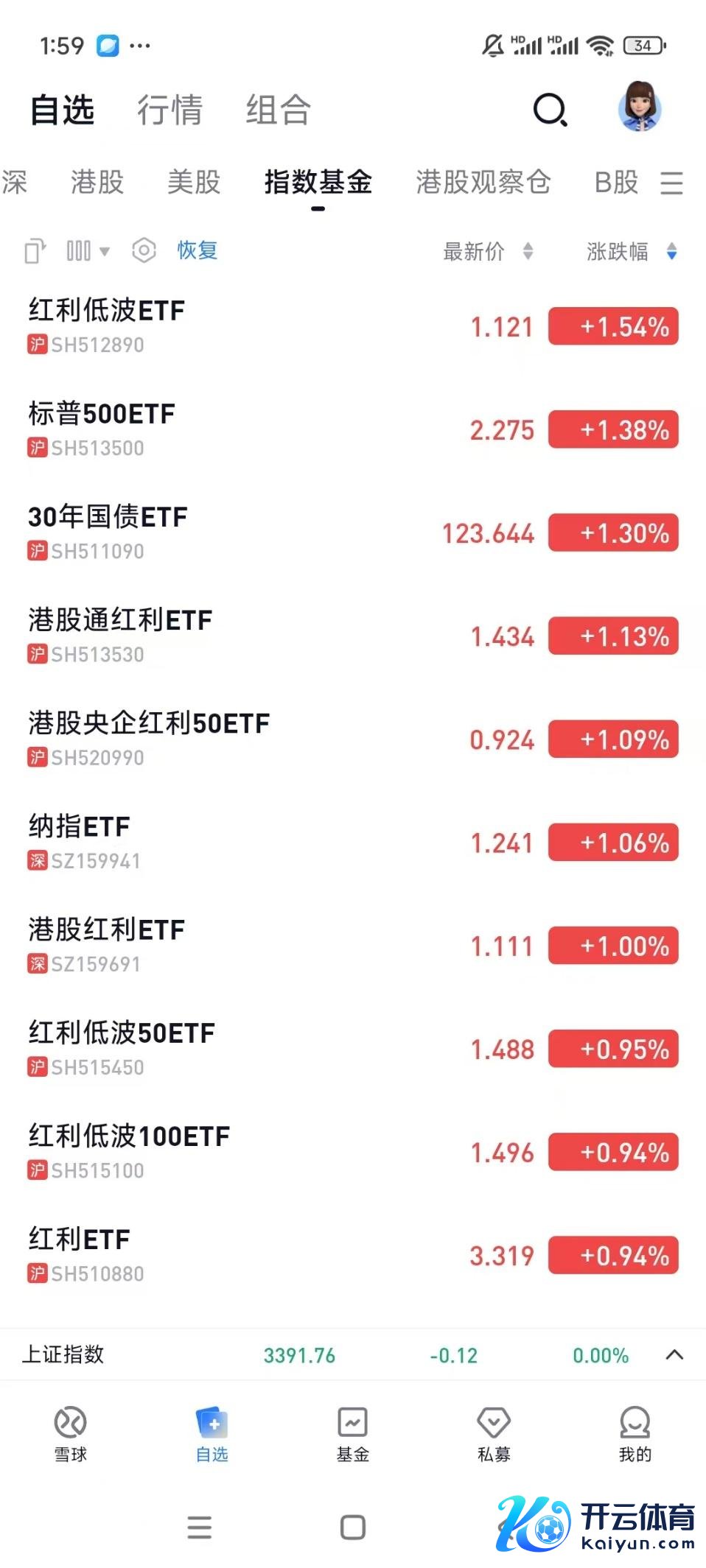
Task: Go to the 雪球 home tab
Action: (71, 1432)
